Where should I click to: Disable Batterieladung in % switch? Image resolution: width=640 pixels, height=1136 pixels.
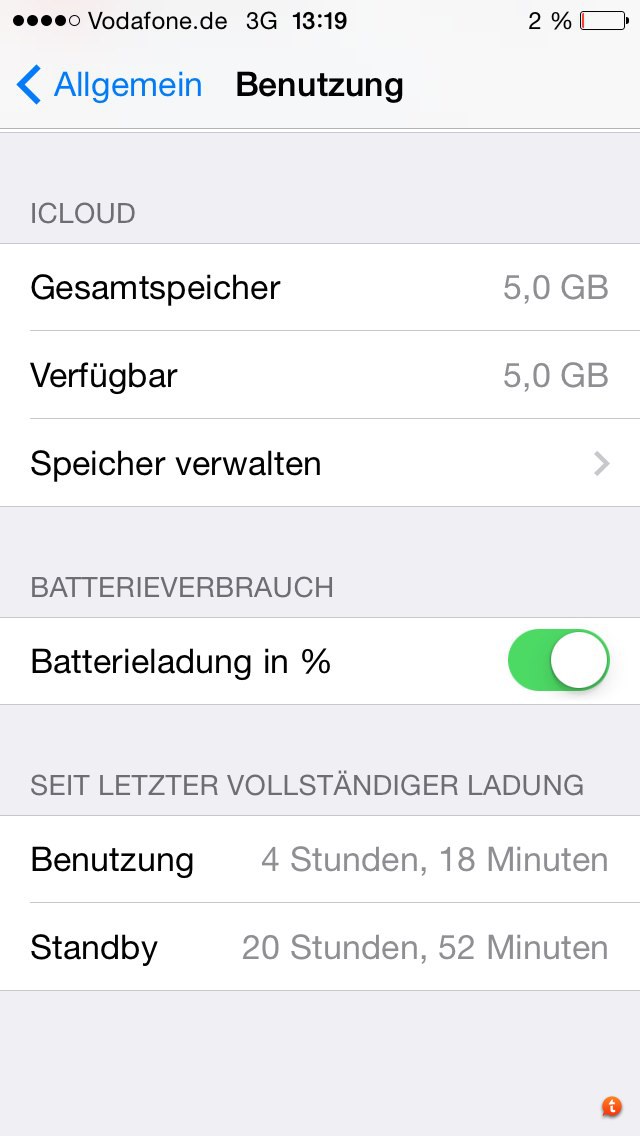coord(558,661)
